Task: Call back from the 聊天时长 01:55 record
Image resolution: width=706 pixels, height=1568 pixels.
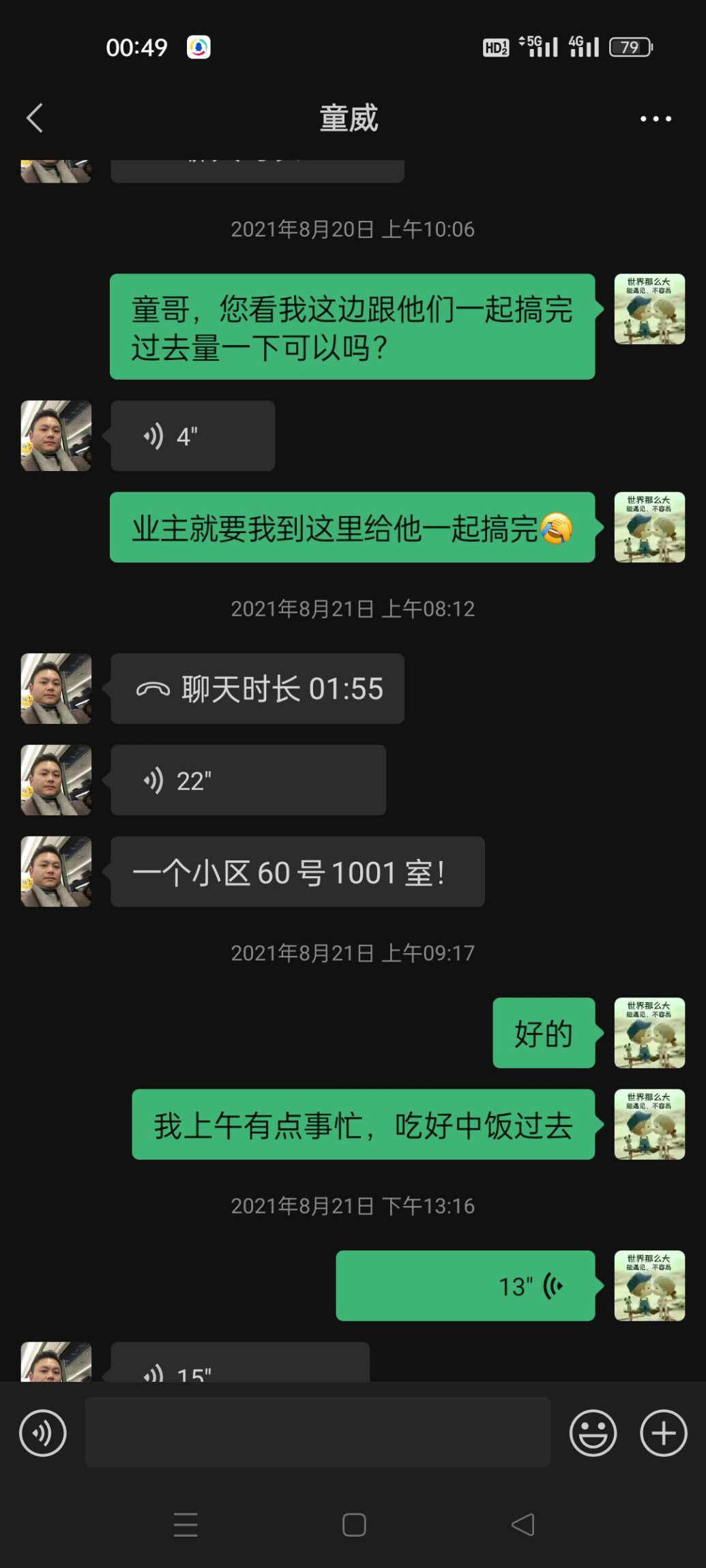Action: 257,689
